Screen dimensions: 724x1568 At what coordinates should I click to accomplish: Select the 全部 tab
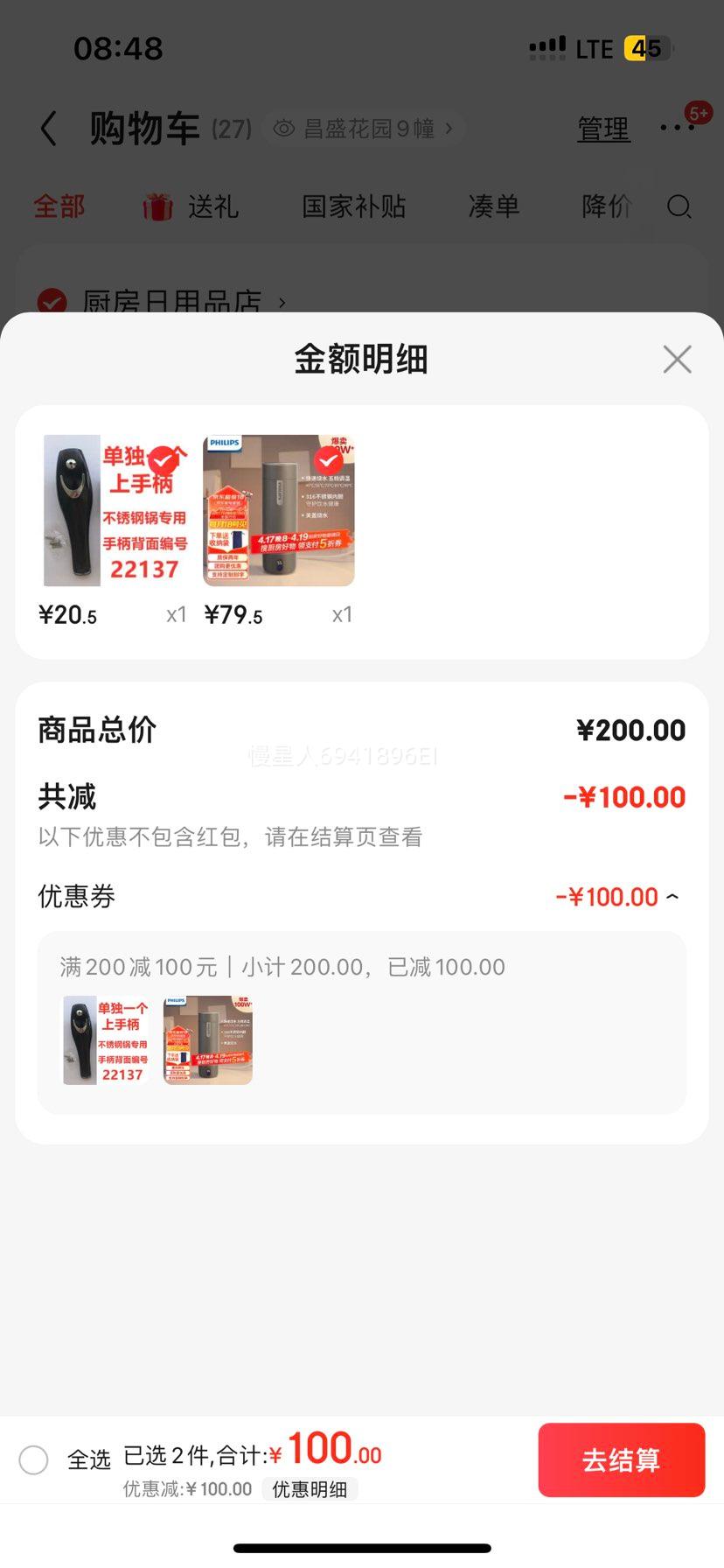59,206
